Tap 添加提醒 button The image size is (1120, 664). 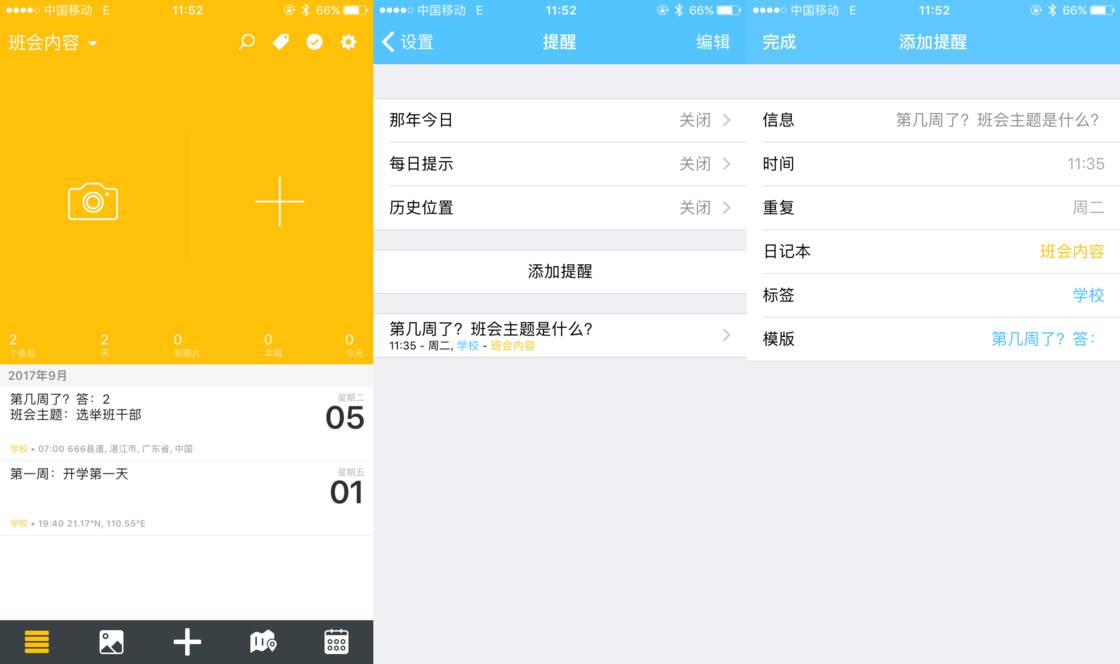[559, 271]
